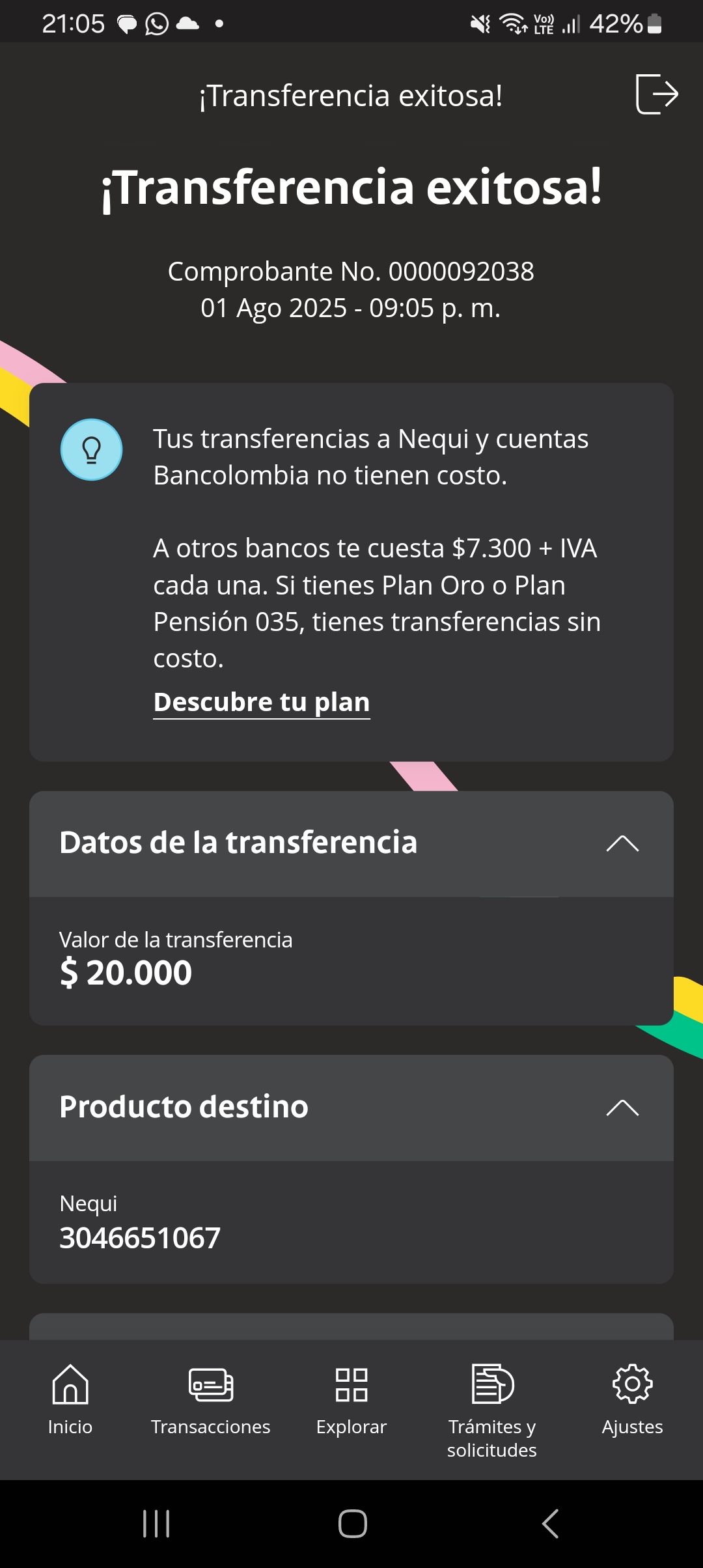
Task: Go to the phone's home screen
Action: click(x=352, y=1524)
